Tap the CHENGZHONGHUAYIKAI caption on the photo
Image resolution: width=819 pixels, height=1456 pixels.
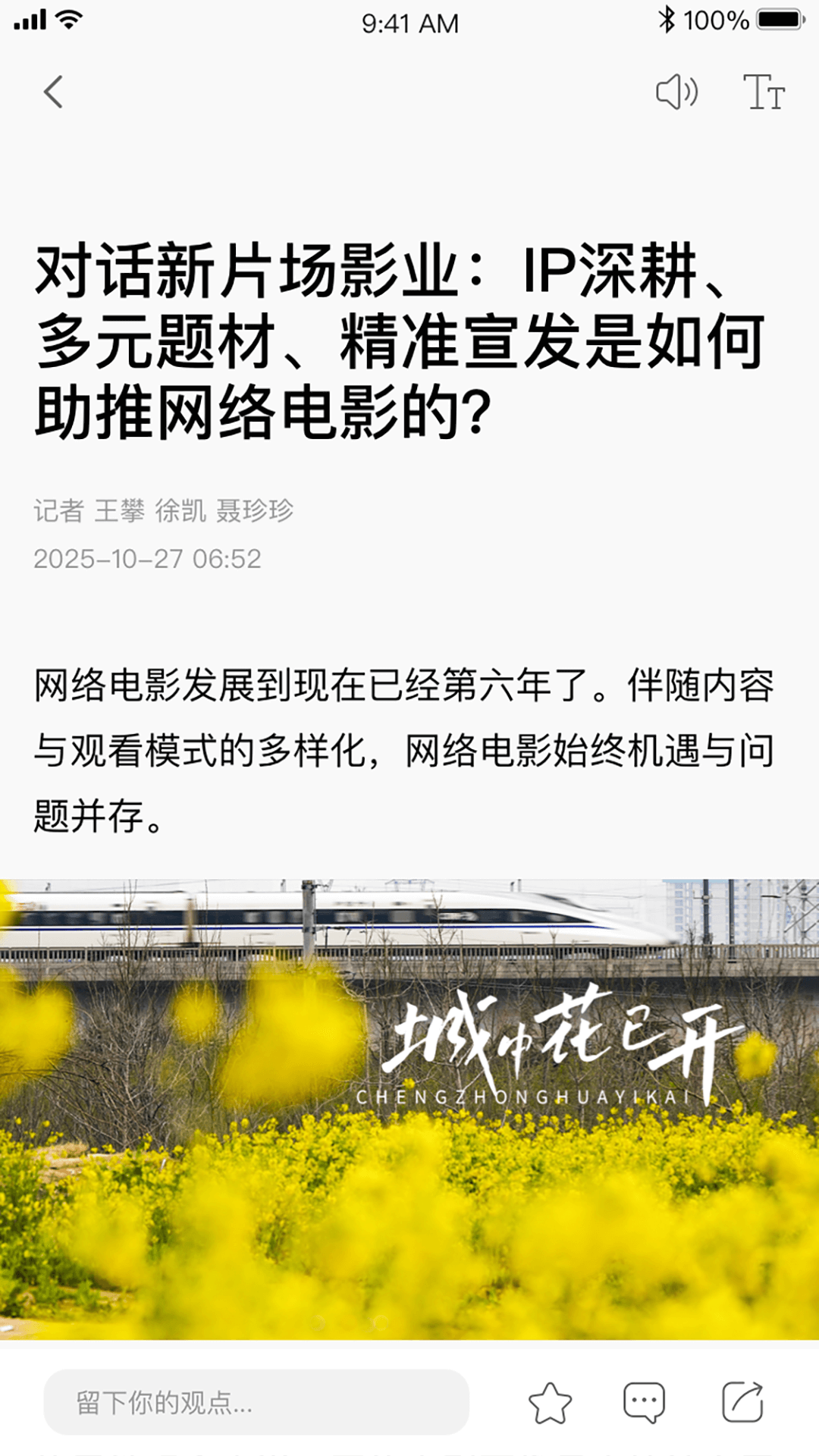(x=522, y=1094)
